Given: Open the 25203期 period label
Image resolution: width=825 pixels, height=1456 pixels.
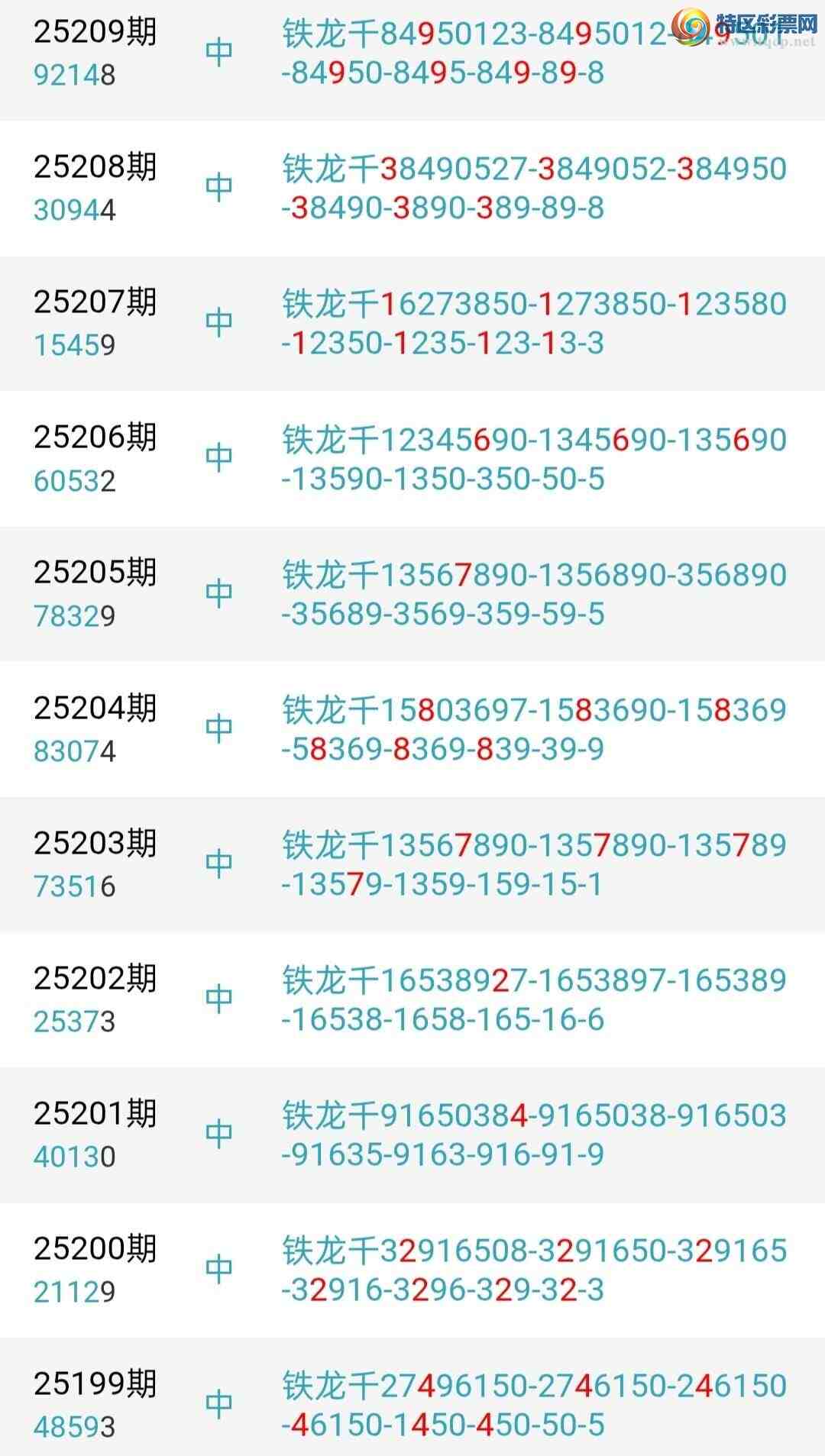Looking at the screenshot, I should pyautogui.click(x=93, y=844).
